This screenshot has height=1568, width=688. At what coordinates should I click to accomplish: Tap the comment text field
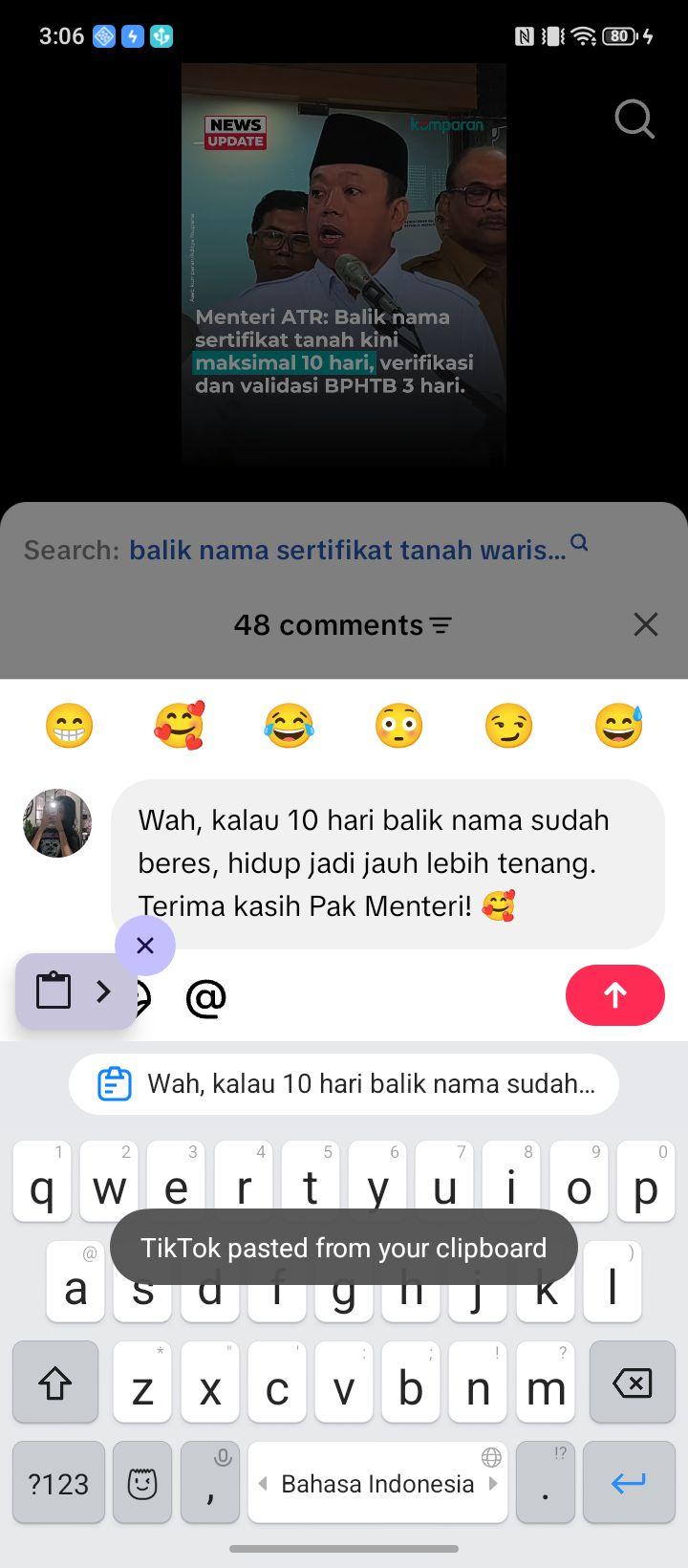388,863
